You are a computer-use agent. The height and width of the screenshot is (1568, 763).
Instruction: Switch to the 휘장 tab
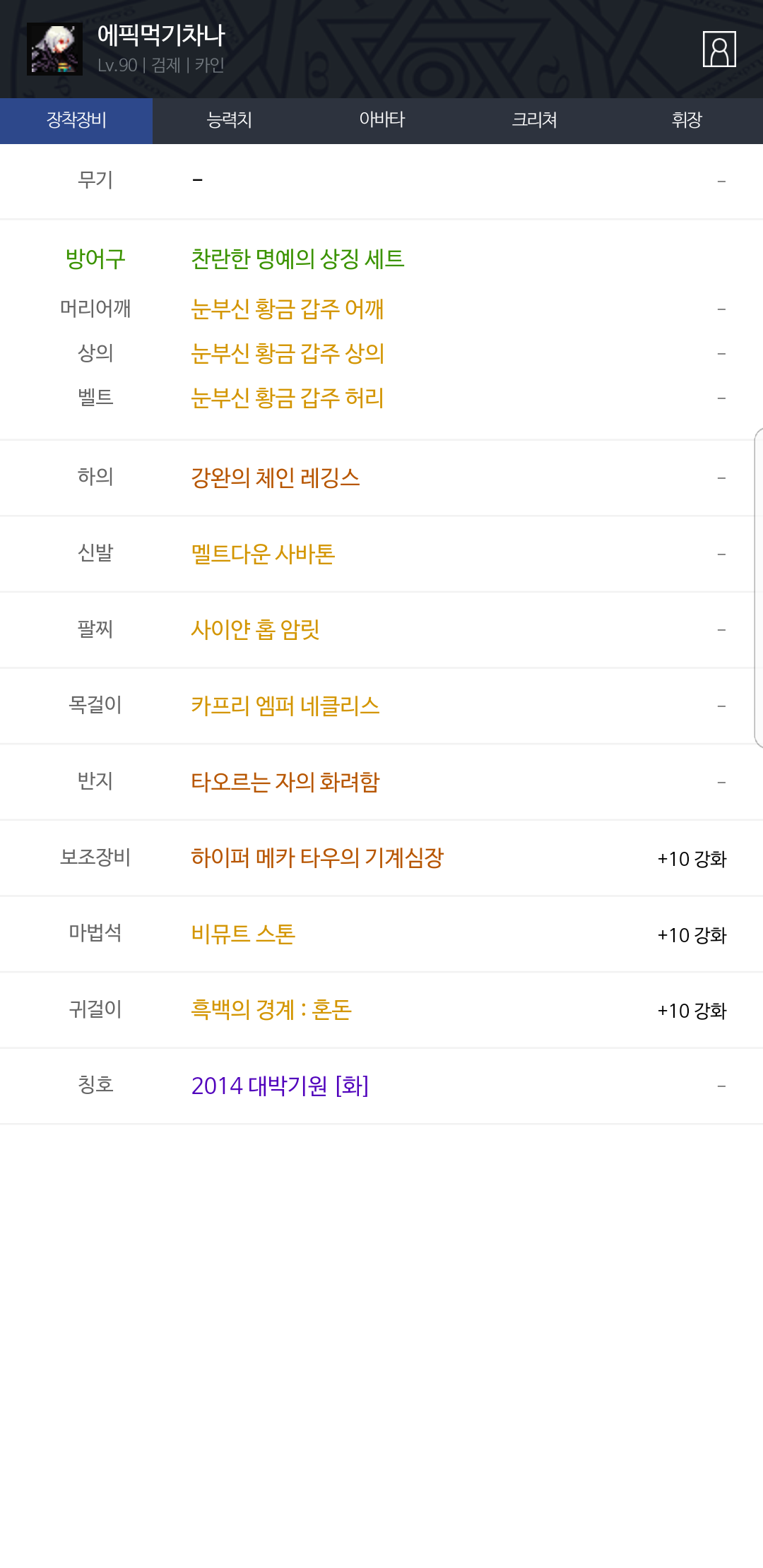(x=687, y=120)
